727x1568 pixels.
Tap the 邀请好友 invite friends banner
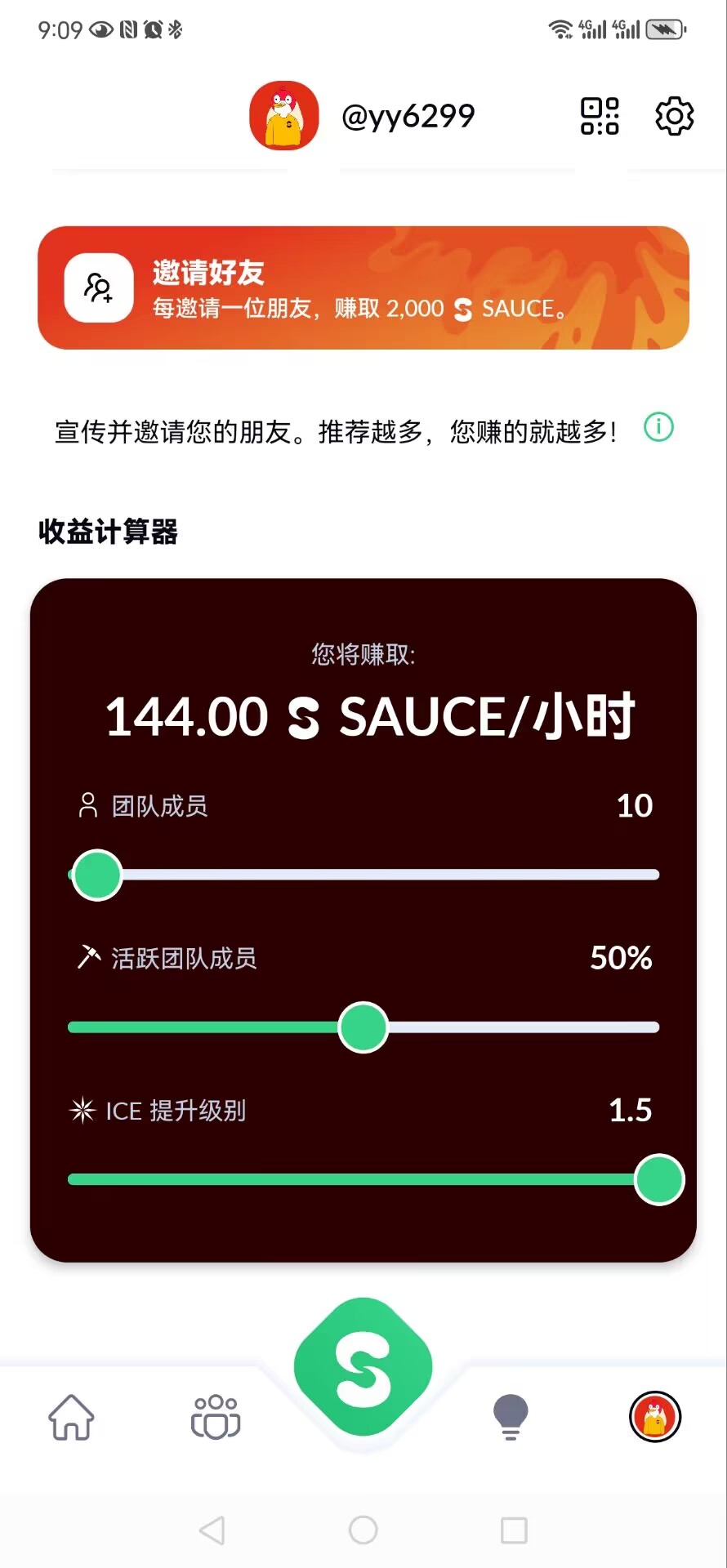click(x=363, y=288)
